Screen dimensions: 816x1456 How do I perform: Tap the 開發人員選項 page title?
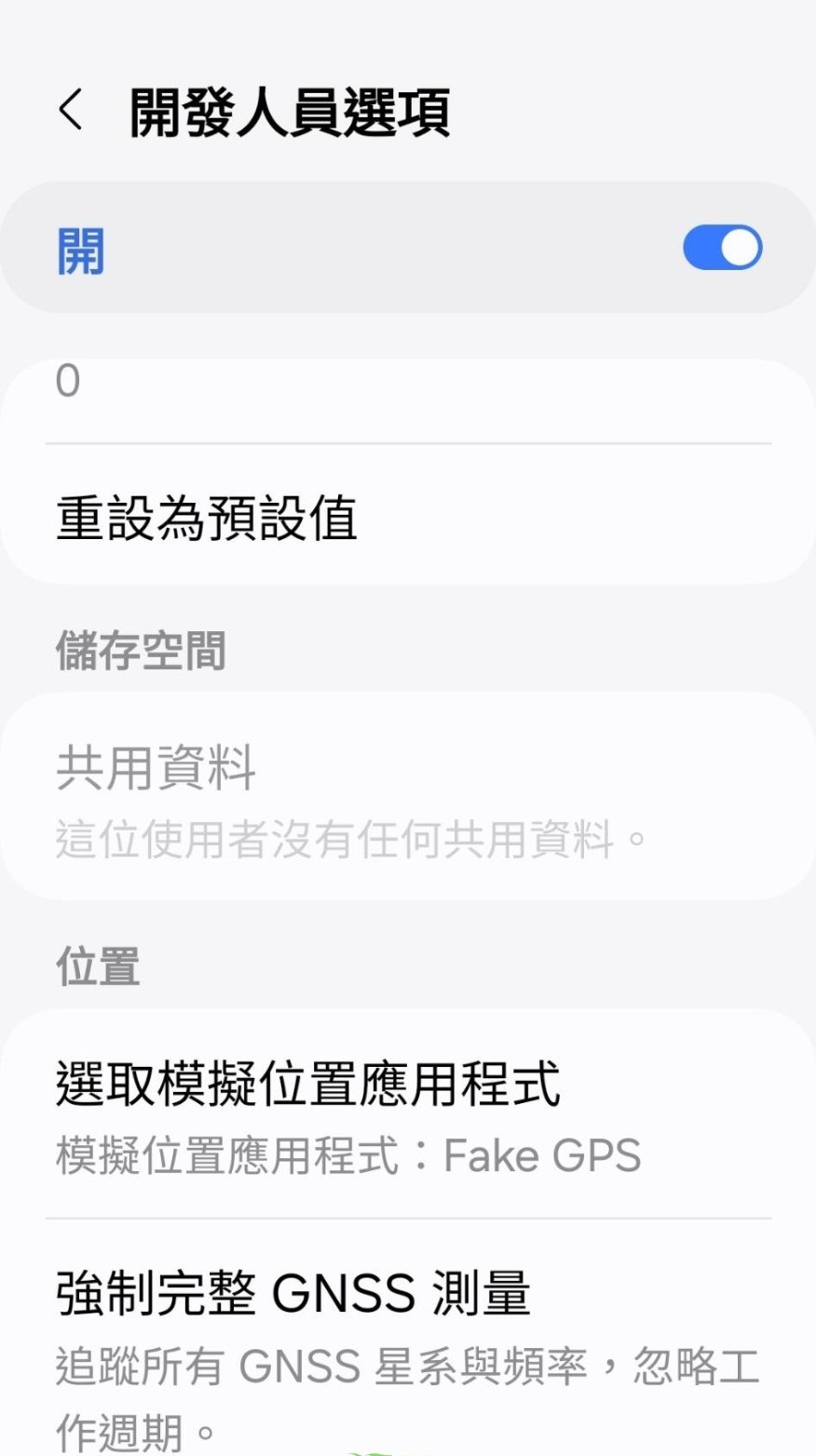click(289, 111)
